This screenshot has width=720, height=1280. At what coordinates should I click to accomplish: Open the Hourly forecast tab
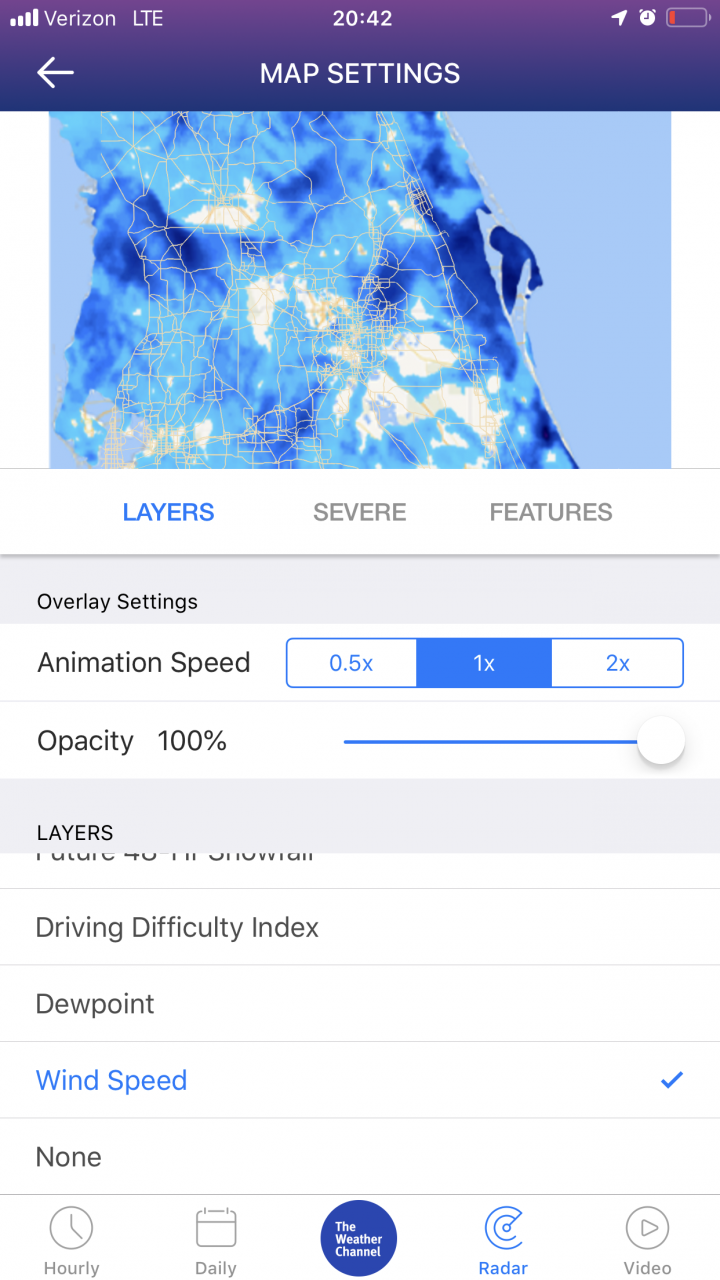[72, 1241]
